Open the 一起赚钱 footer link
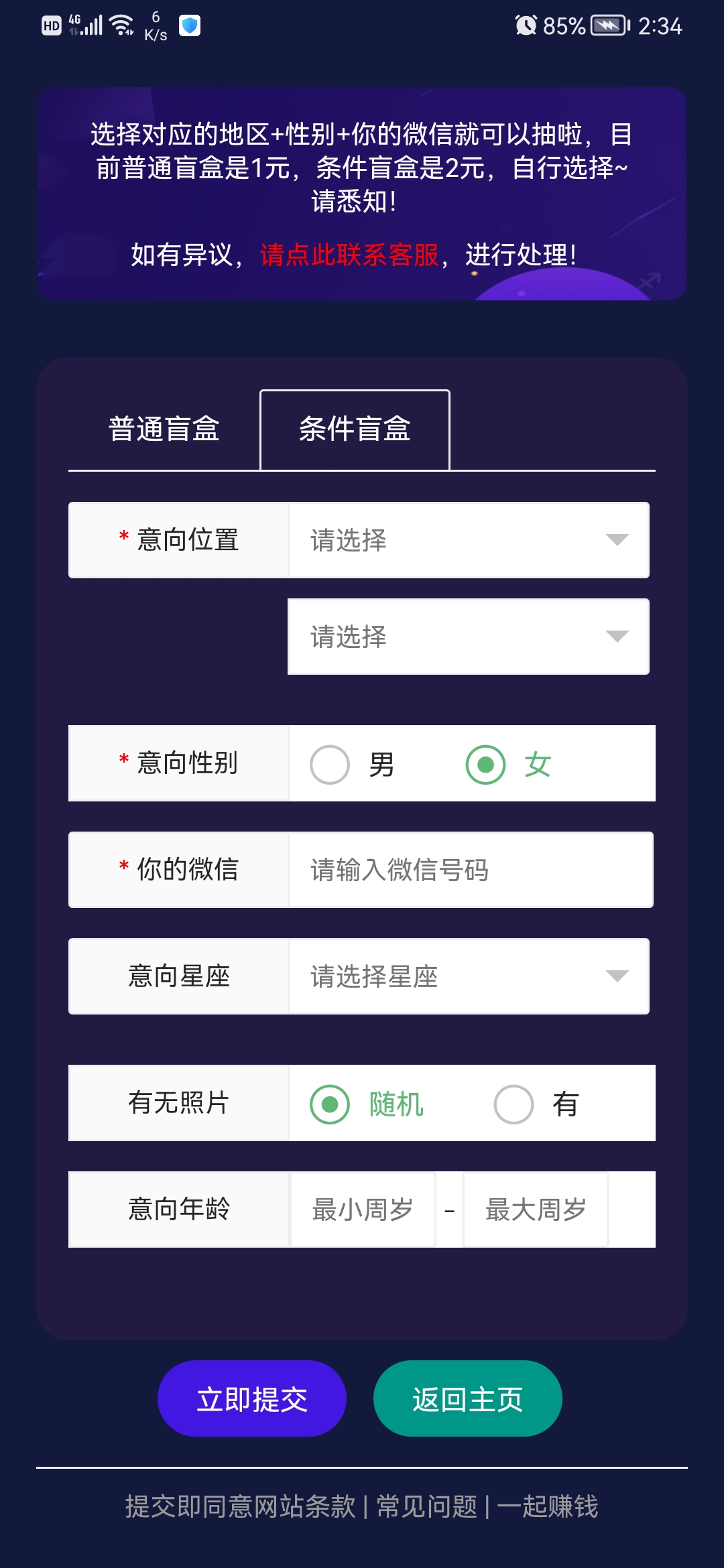 548,1506
